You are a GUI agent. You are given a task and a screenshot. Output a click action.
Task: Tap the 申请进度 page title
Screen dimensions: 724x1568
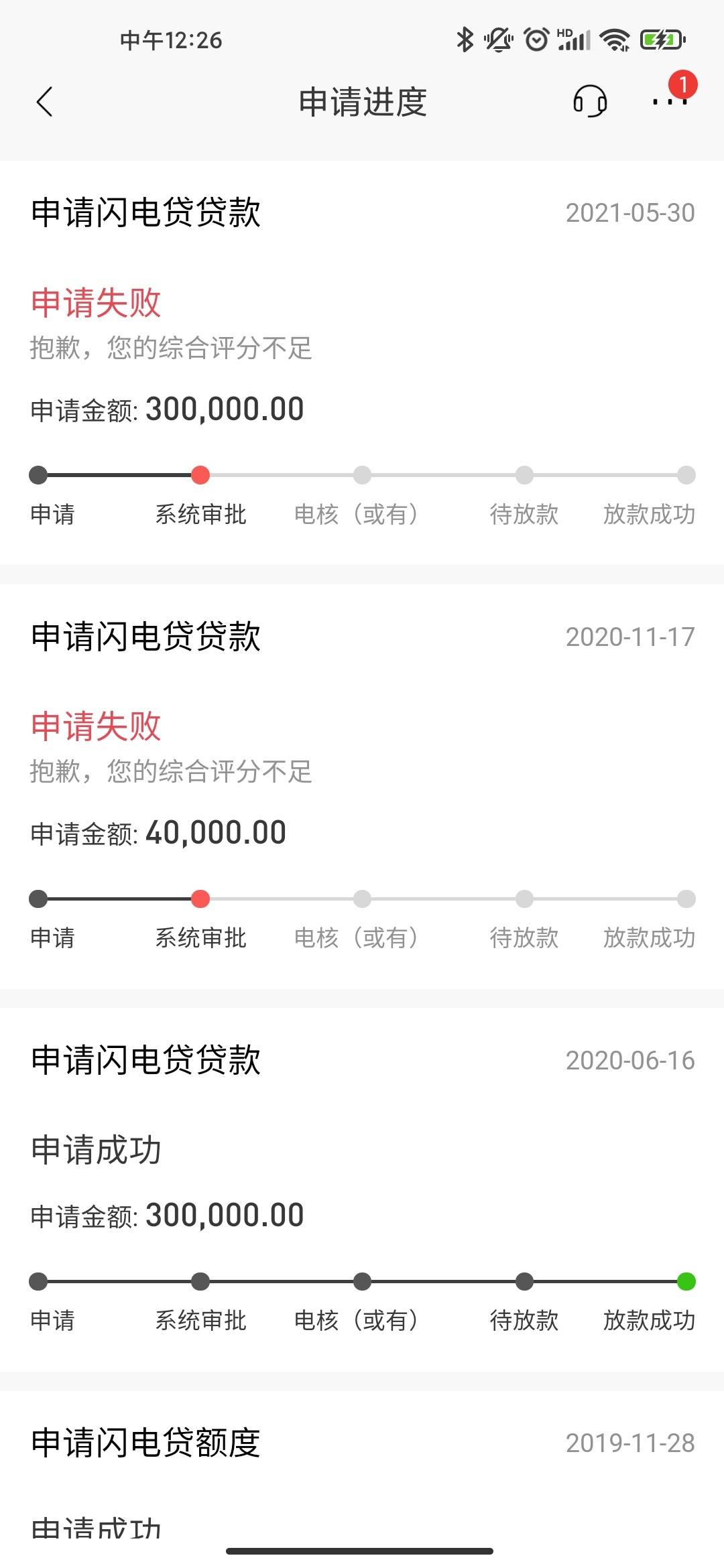point(362,102)
